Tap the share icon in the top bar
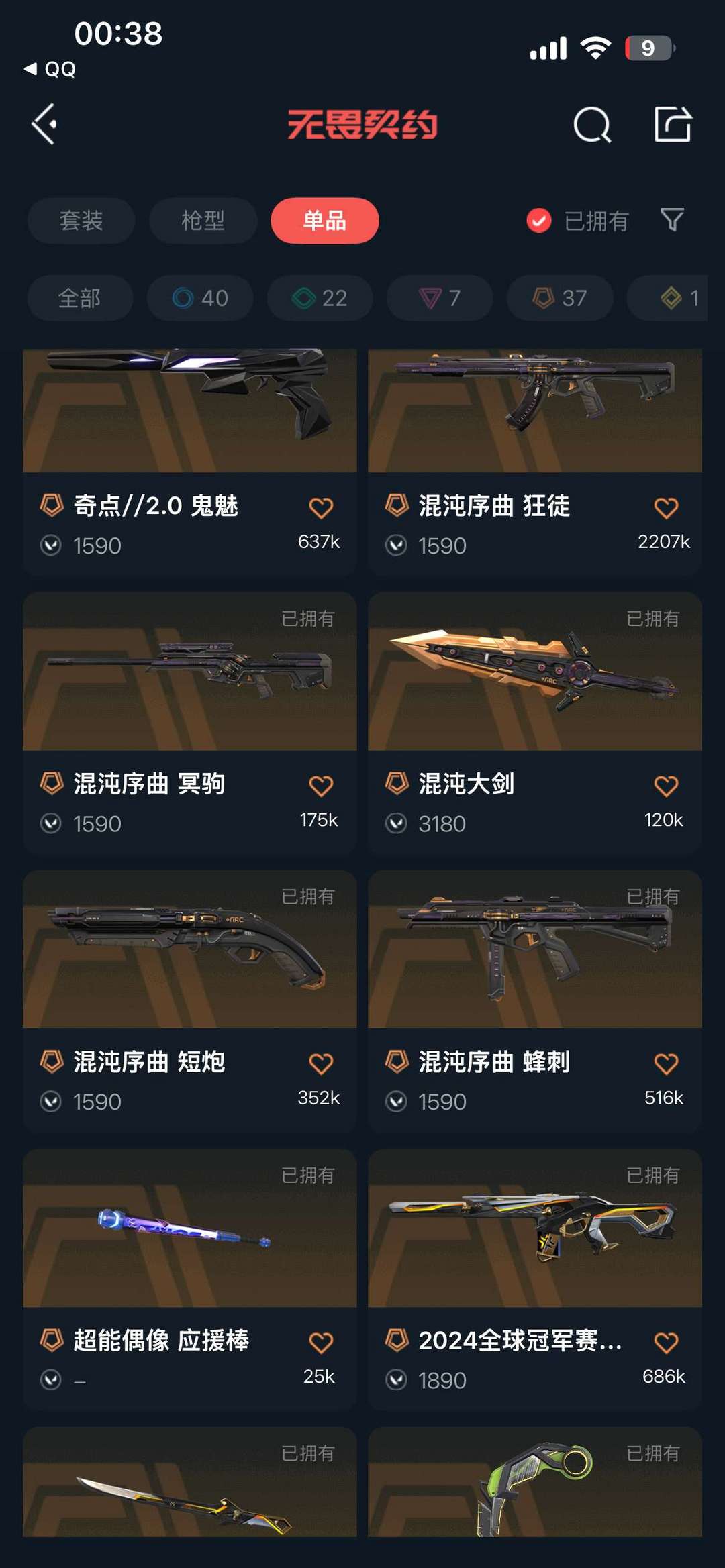 click(673, 124)
